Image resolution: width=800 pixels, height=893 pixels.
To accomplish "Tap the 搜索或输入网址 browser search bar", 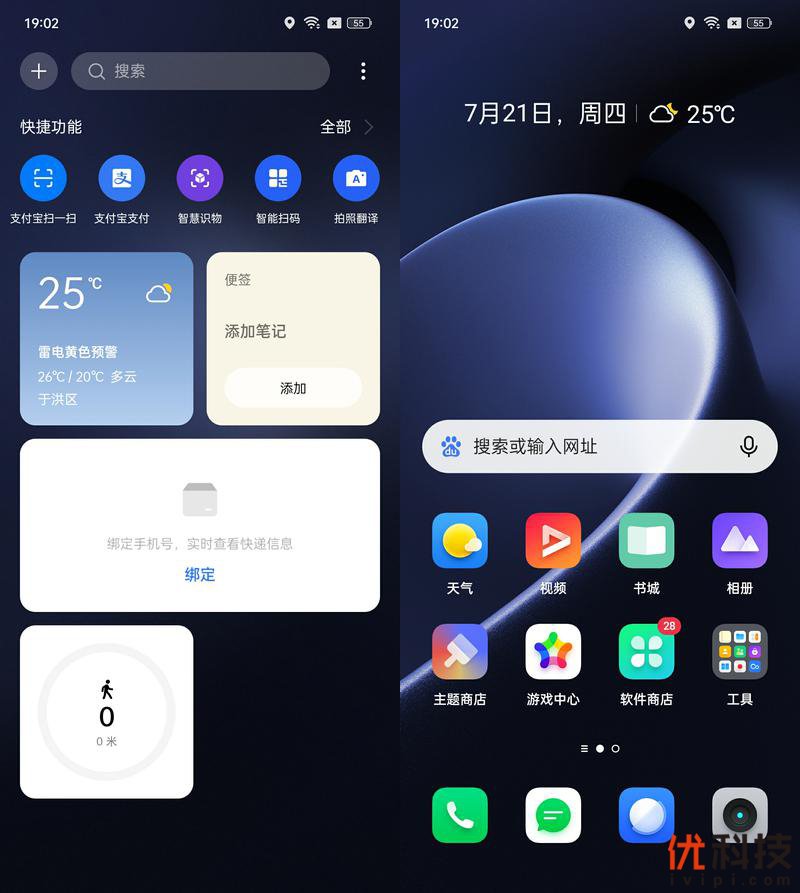I will [580, 446].
